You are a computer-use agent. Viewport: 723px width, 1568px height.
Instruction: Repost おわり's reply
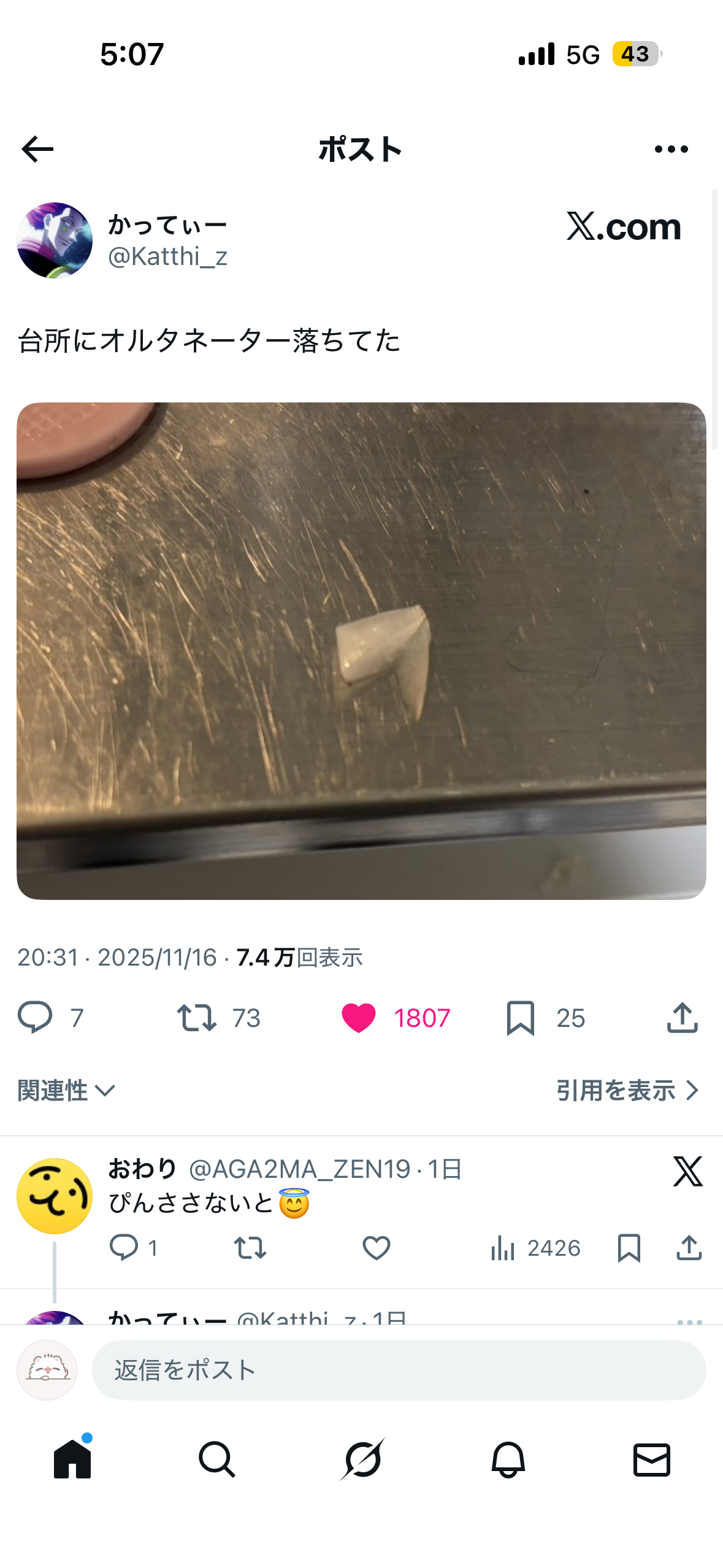click(x=250, y=1248)
